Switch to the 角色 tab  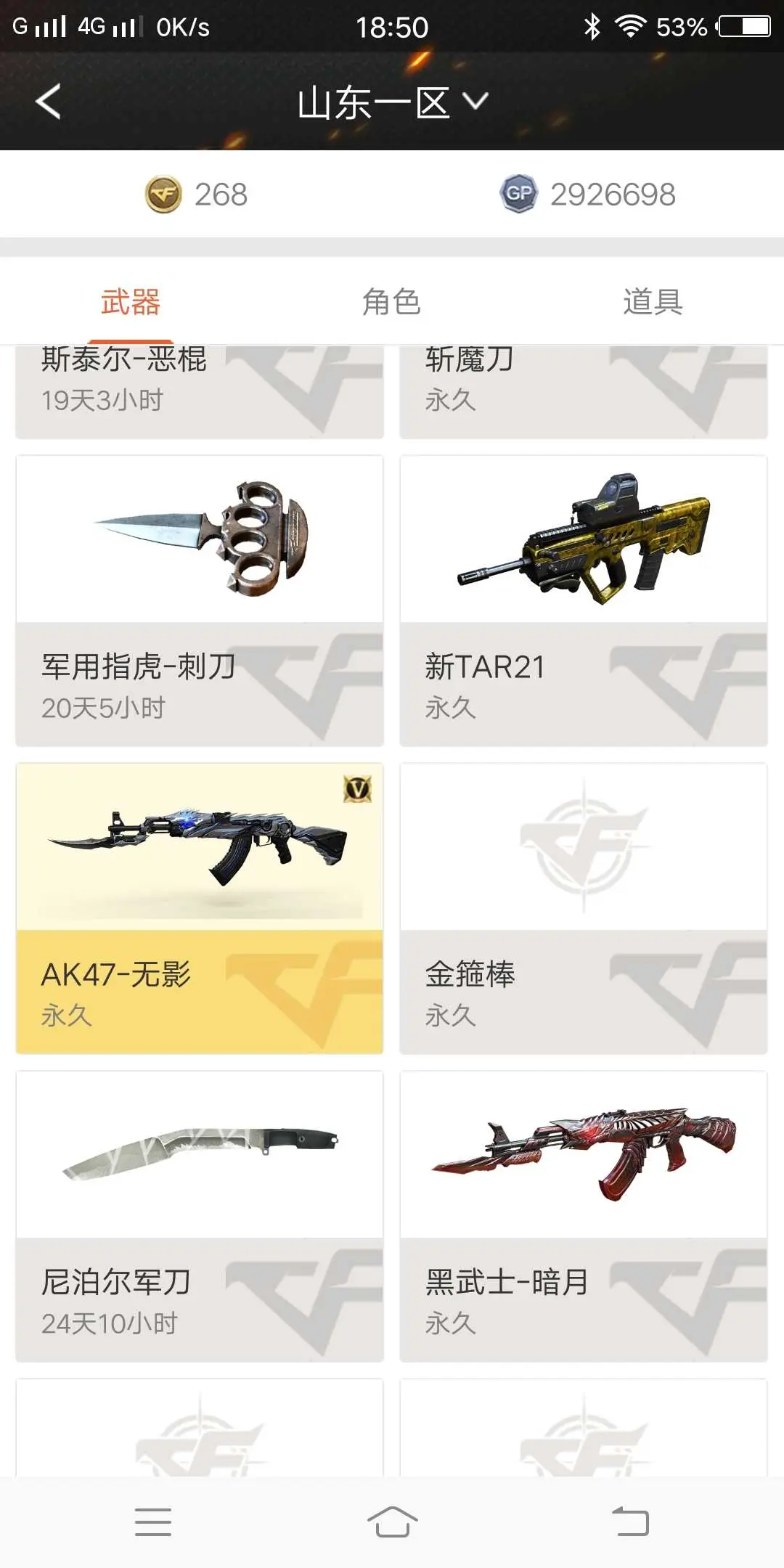(x=391, y=302)
